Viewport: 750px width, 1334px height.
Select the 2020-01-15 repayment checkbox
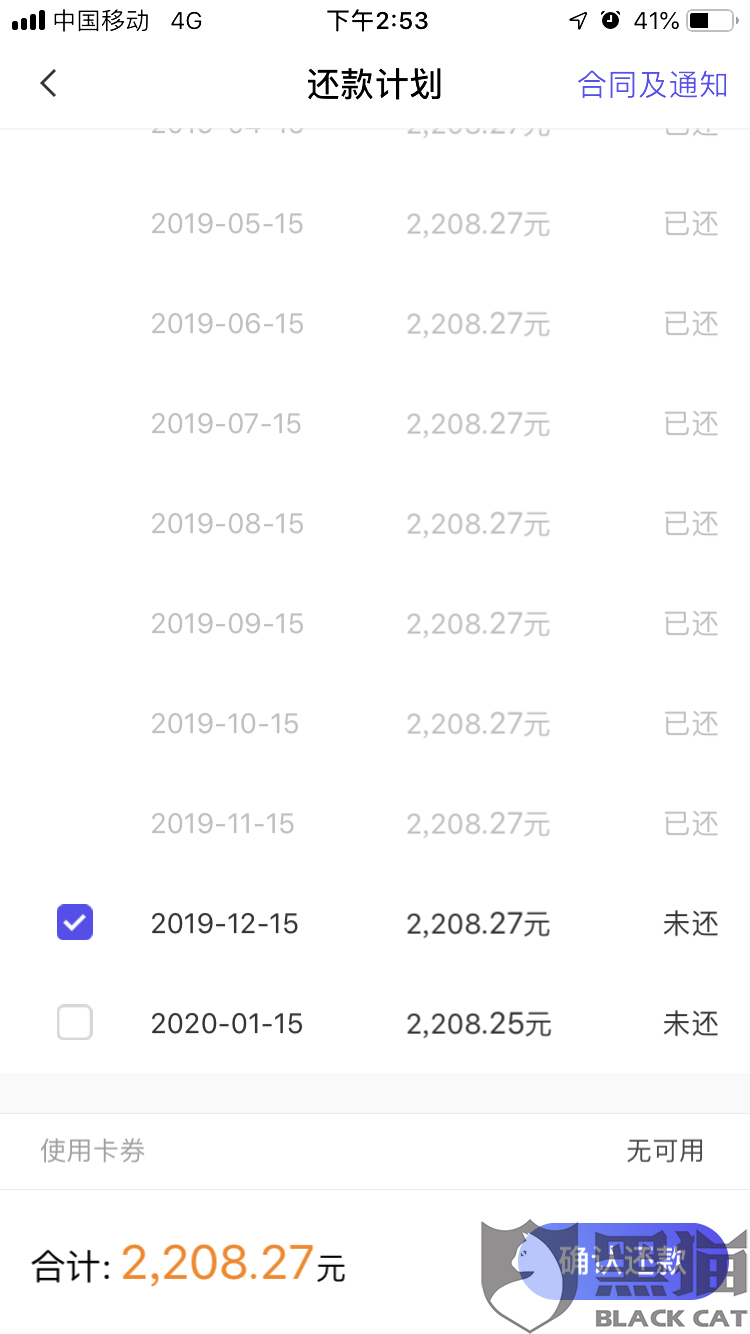(75, 1023)
